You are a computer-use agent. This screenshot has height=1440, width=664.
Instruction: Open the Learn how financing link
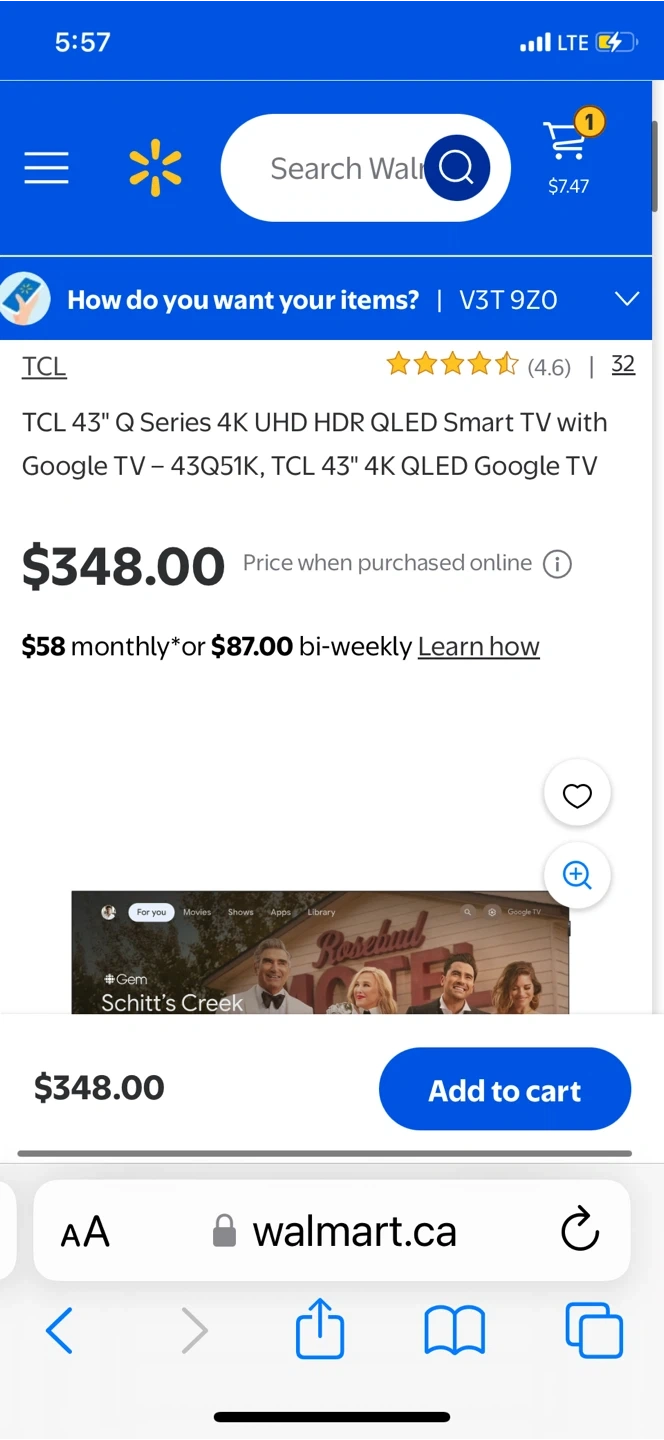(478, 647)
